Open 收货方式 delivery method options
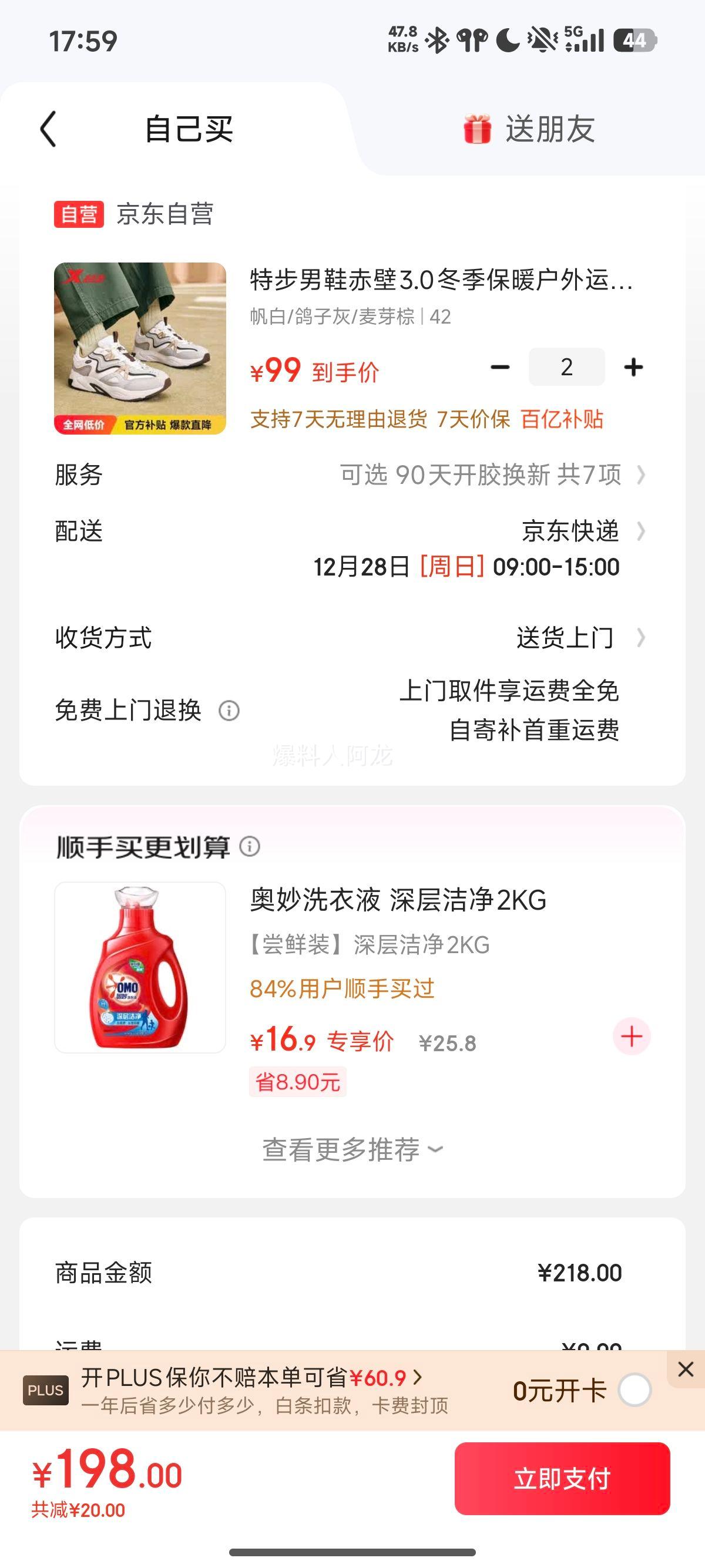This screenshot has height=1568, width=705. (x=641, y=638)
